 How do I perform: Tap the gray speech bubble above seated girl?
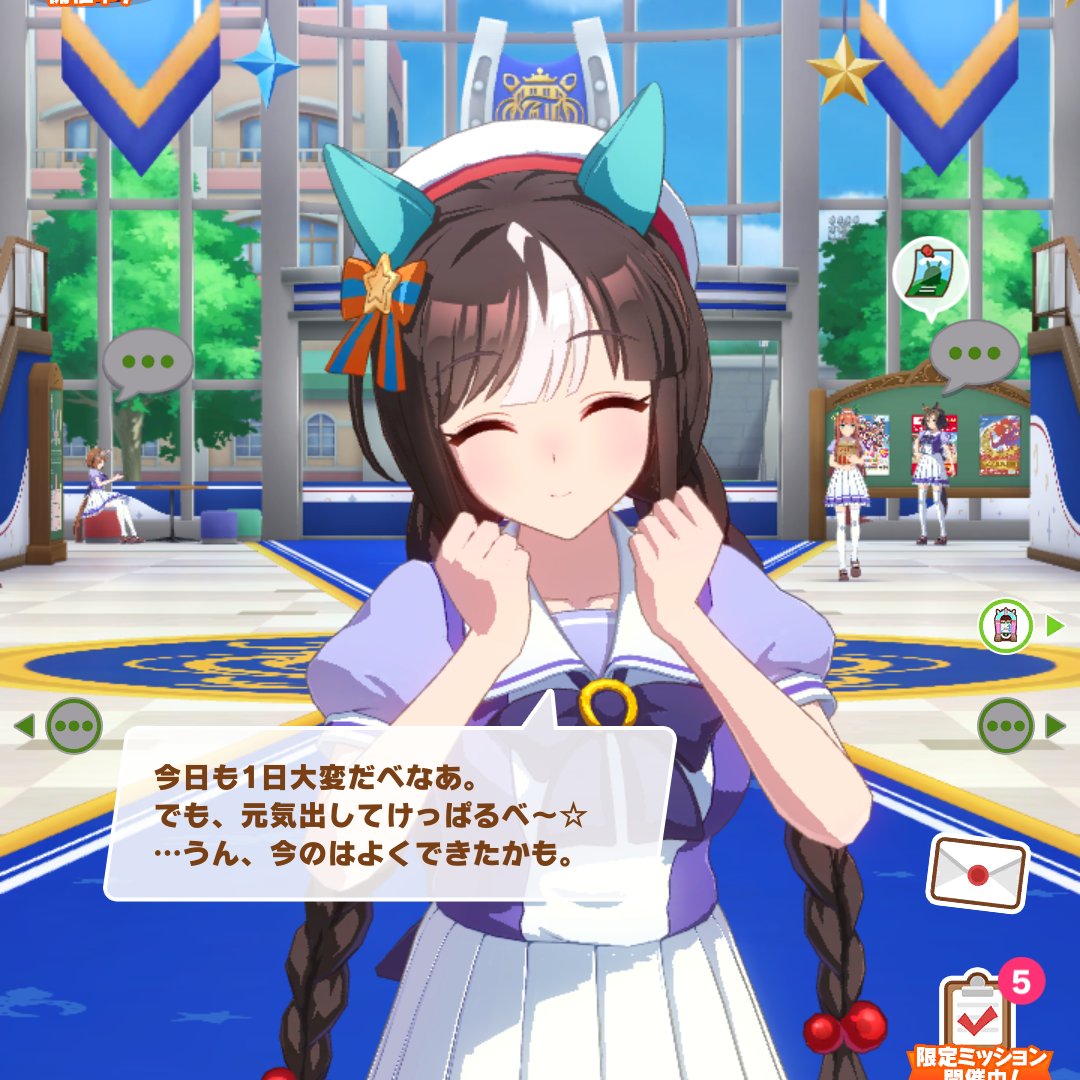147,363
